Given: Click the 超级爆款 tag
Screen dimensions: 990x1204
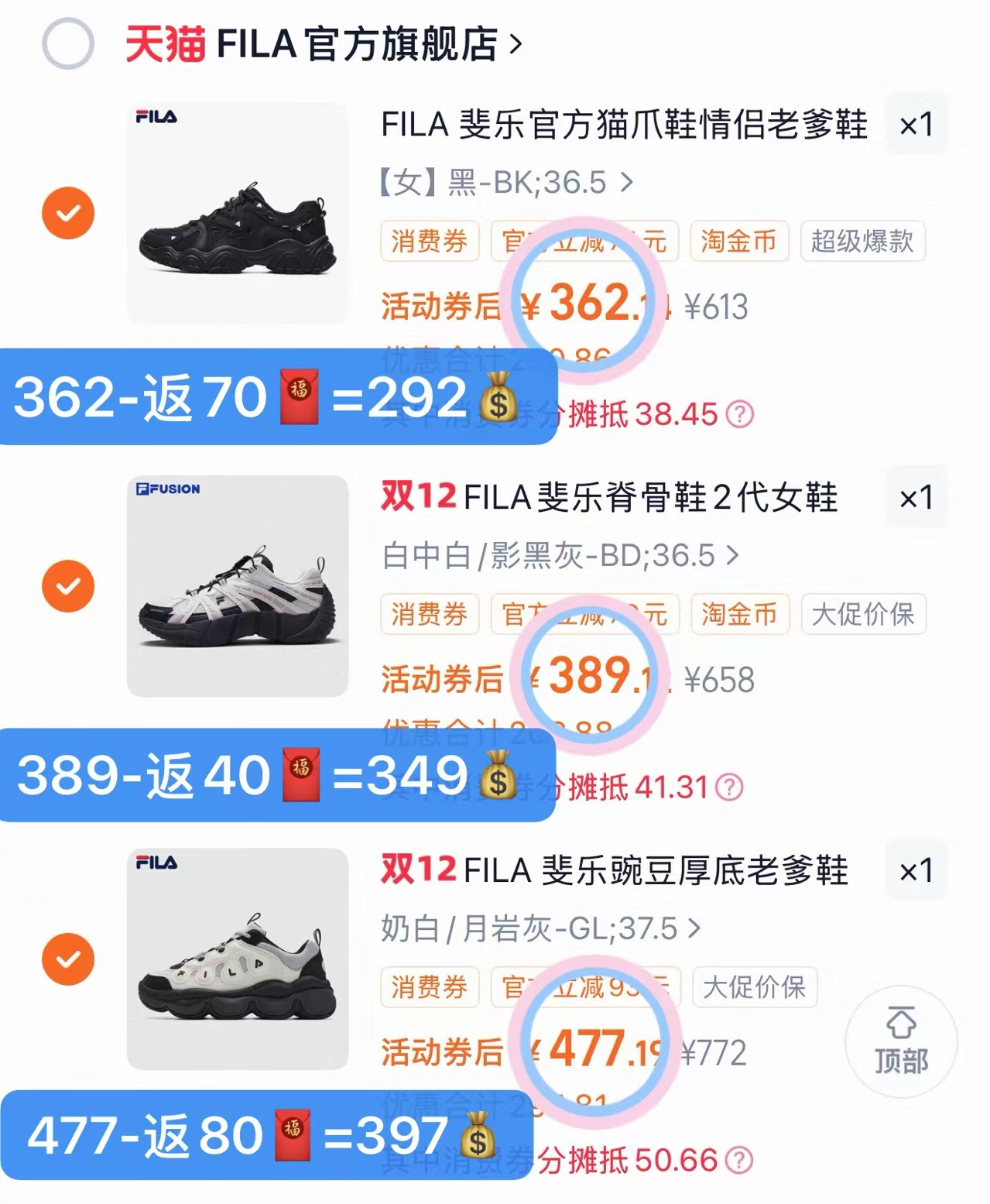Looking at the screenshot, I should coord(862,241).
